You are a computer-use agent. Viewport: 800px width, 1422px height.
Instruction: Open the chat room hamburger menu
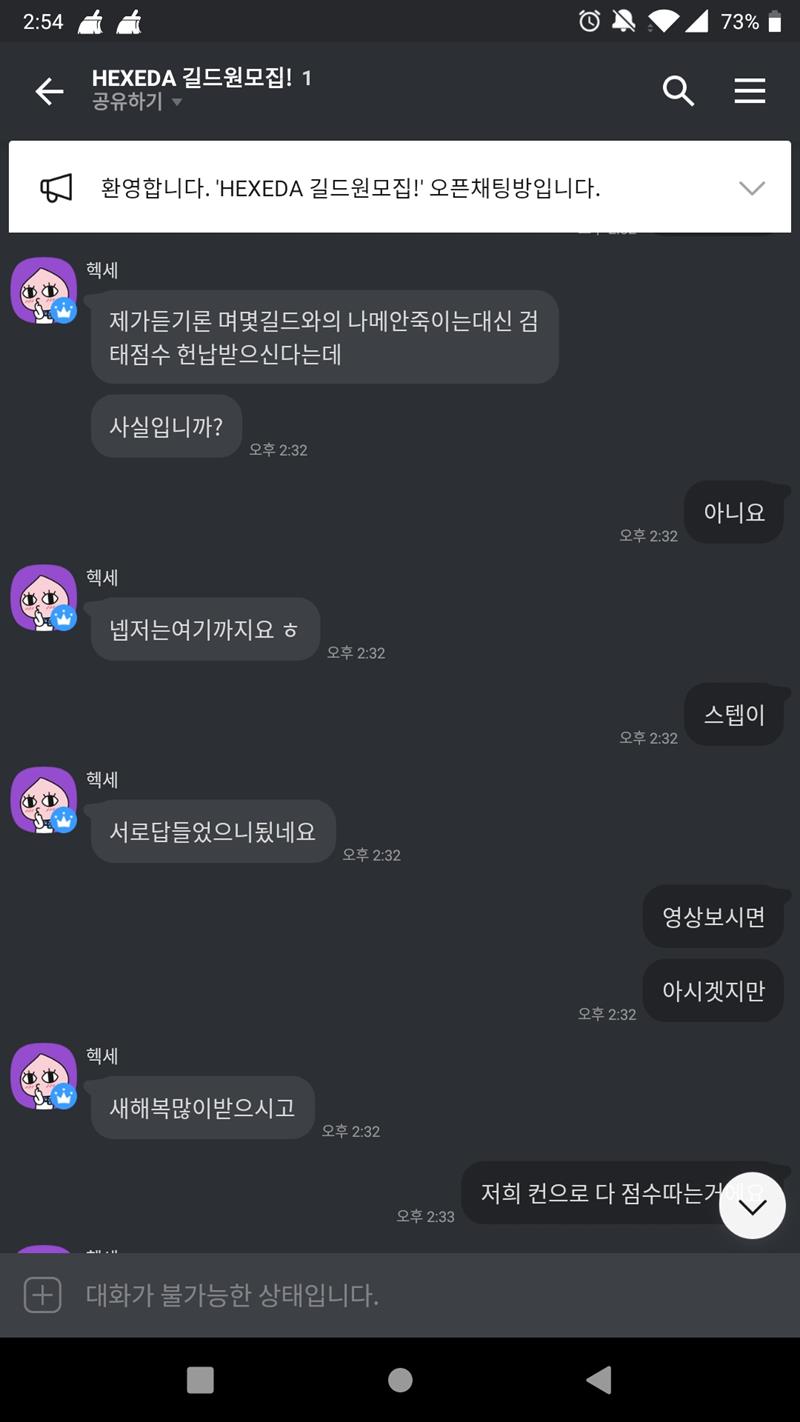click(749, 91)
